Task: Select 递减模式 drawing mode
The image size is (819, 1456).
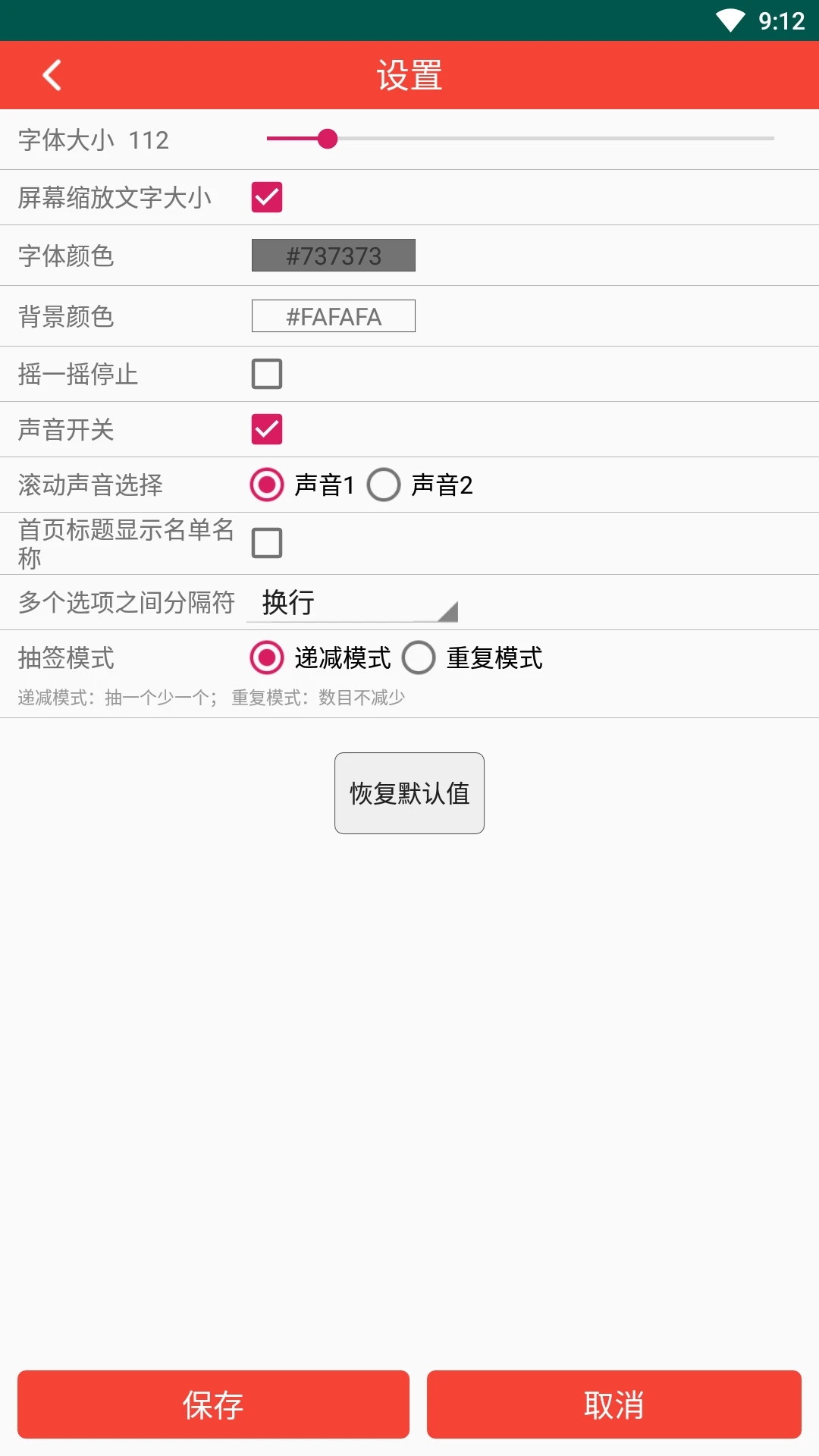Action: point(265,658)
